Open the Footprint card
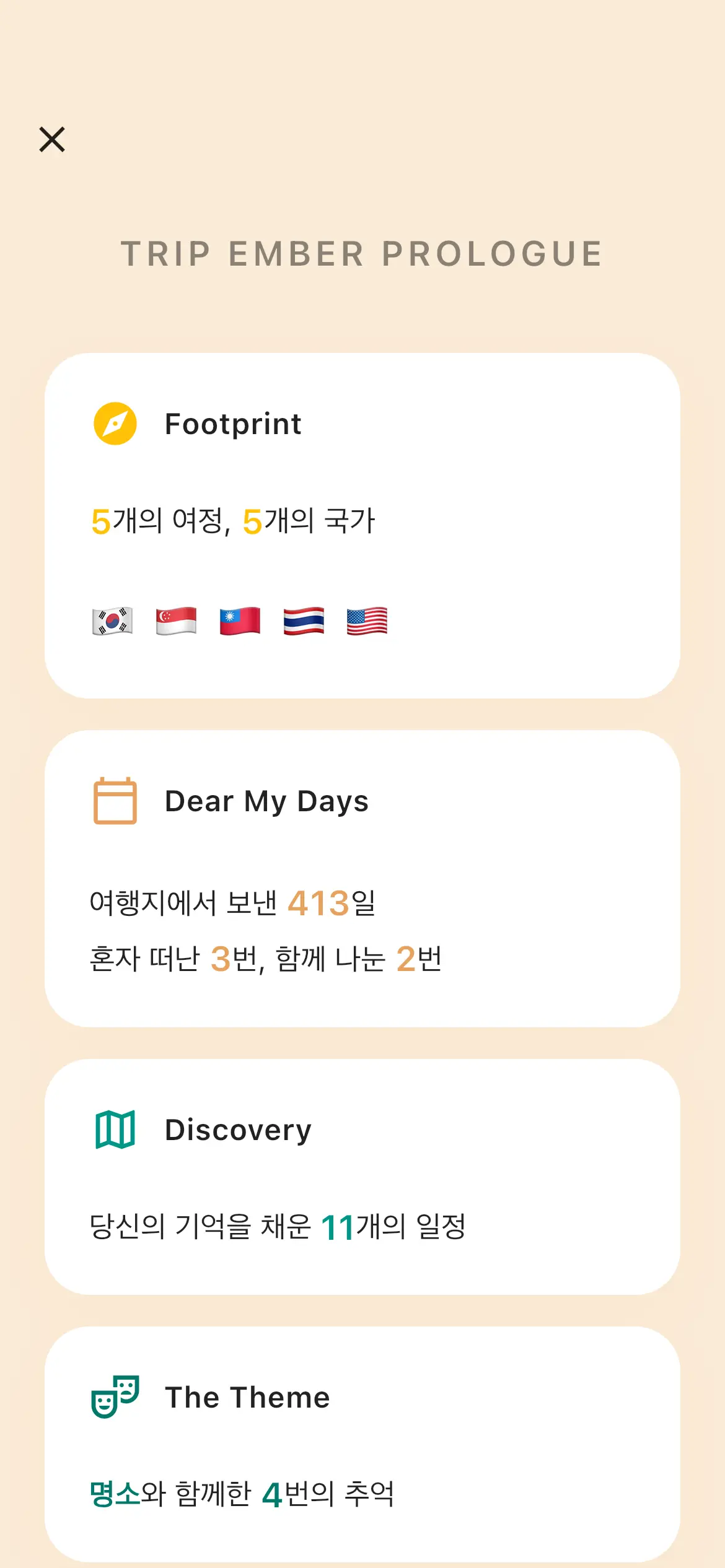Image resolution: width=725 pixels, height=1568 pixels. coord(362,525)
